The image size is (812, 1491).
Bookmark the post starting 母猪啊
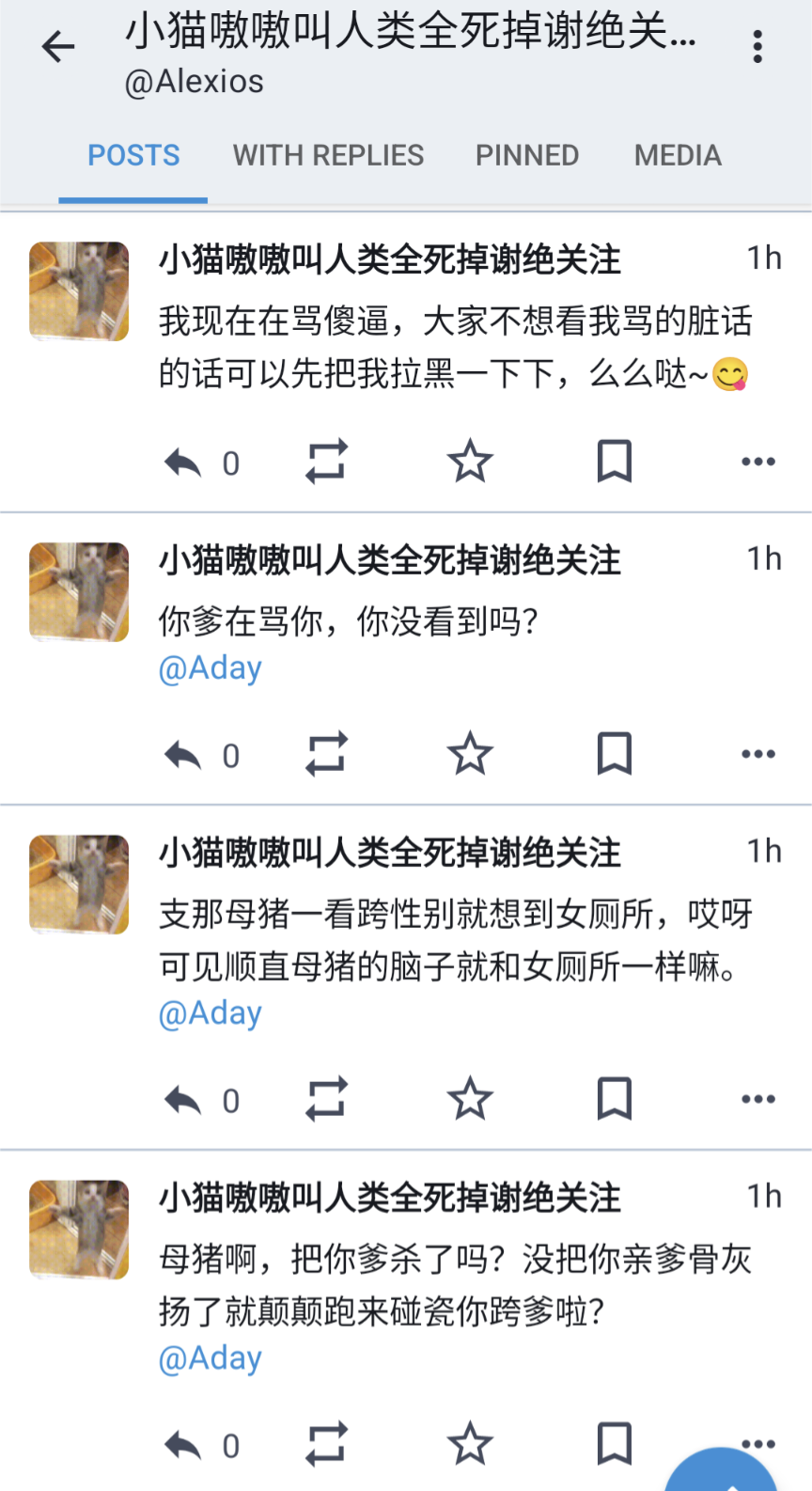coord(615,1443)
